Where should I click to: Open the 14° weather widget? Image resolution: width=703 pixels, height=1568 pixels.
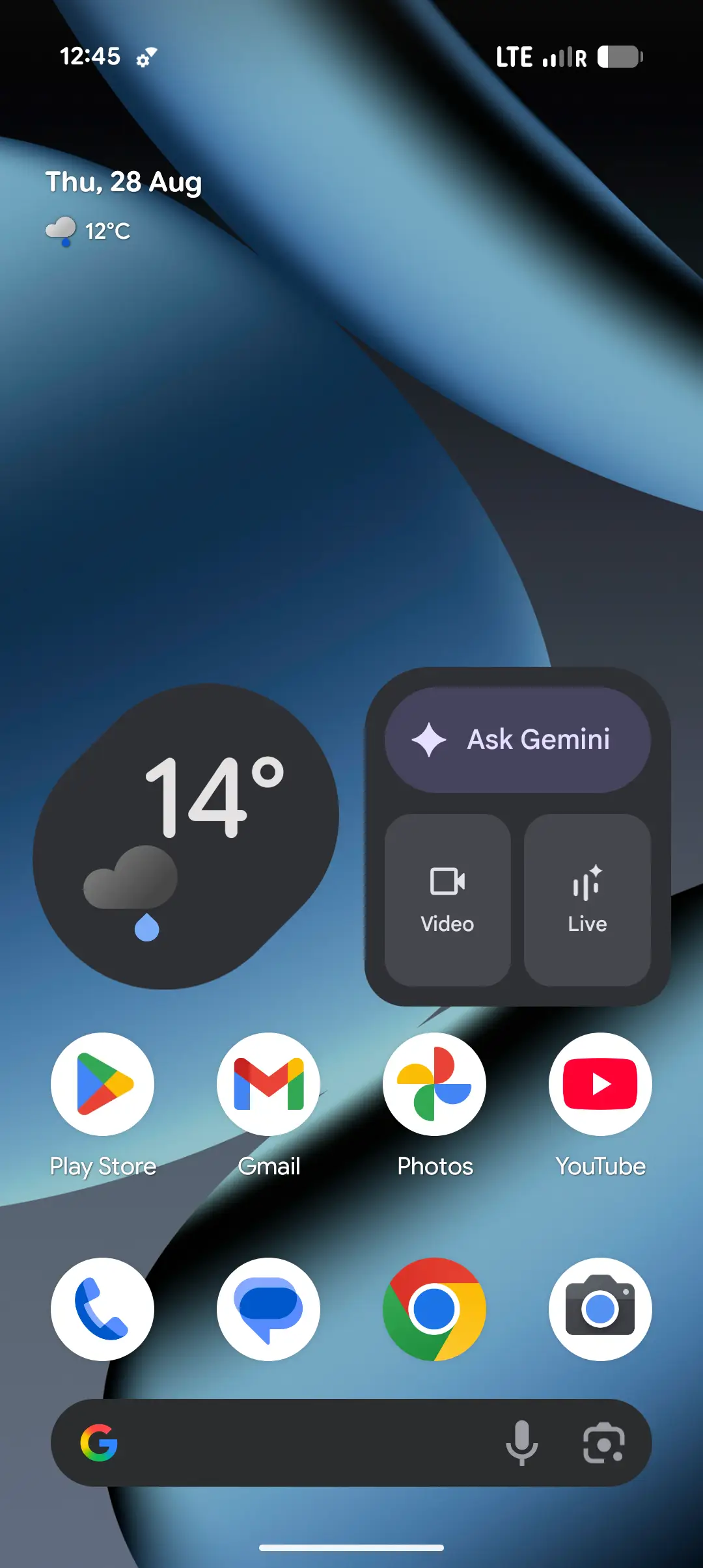pyautogui.click(x=186, y=836)
